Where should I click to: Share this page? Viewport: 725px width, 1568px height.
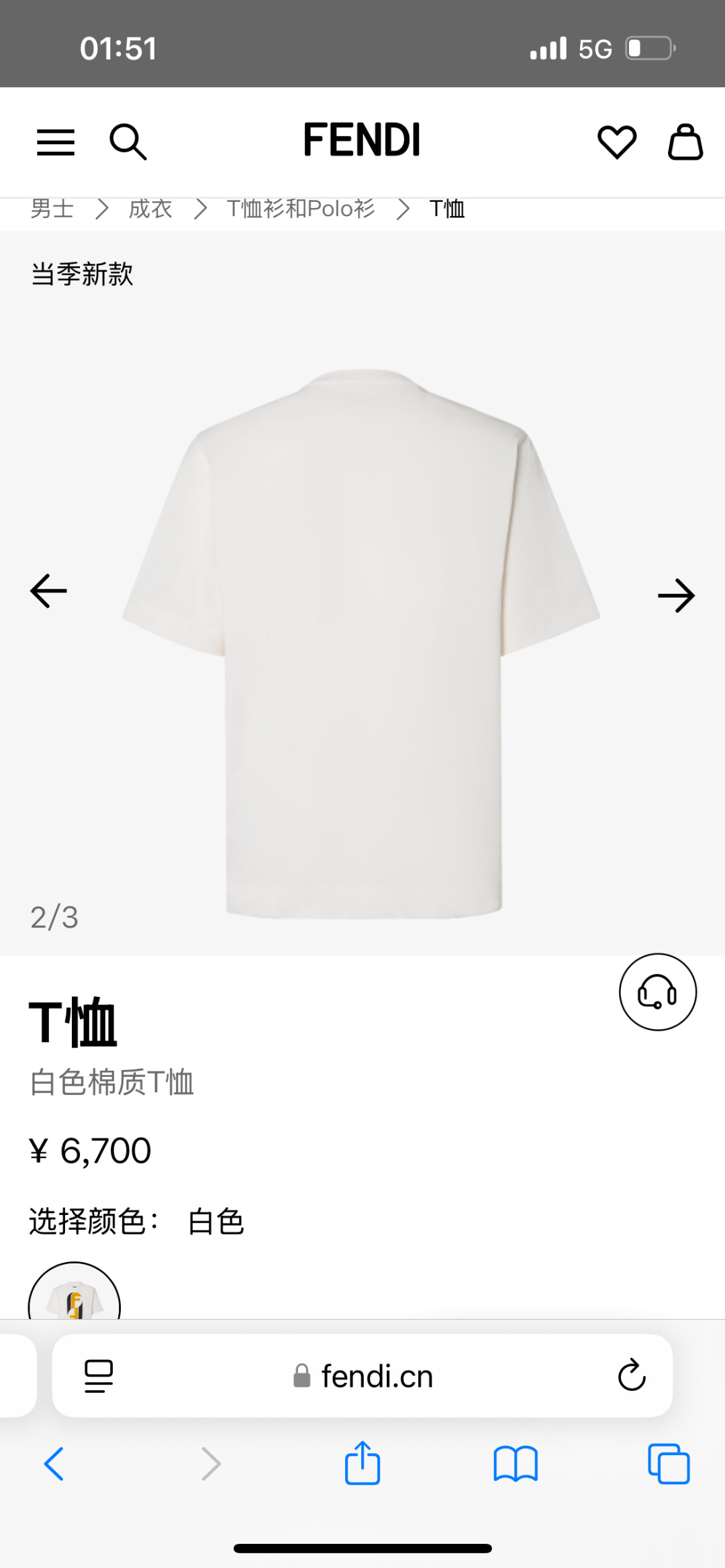[x=362, y=1463]
